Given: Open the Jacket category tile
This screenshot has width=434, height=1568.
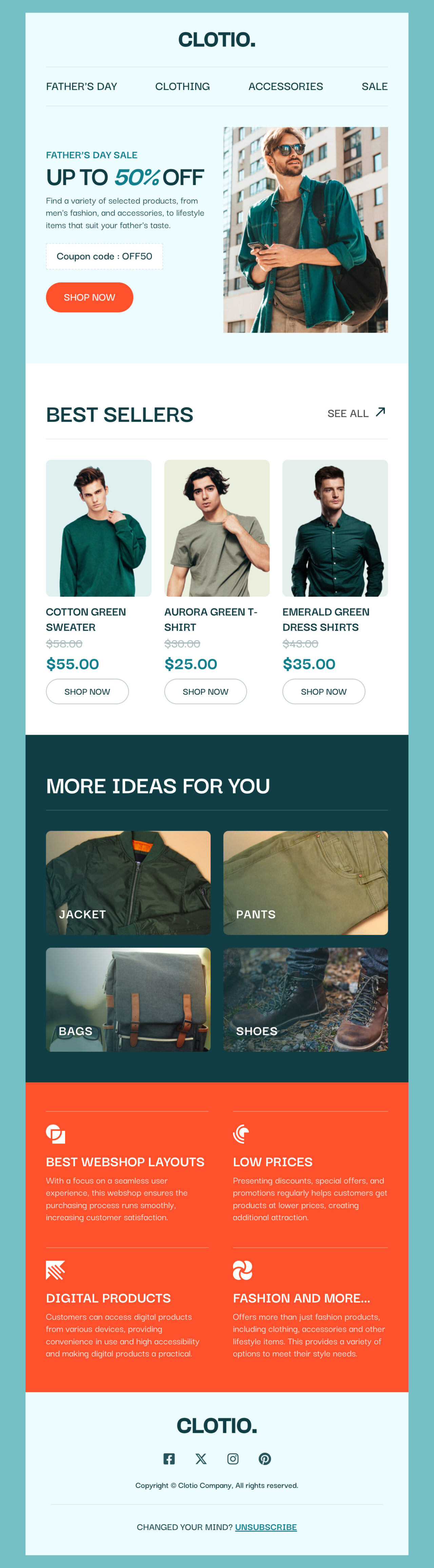Looking at the screenshot, I should (128, 882).
